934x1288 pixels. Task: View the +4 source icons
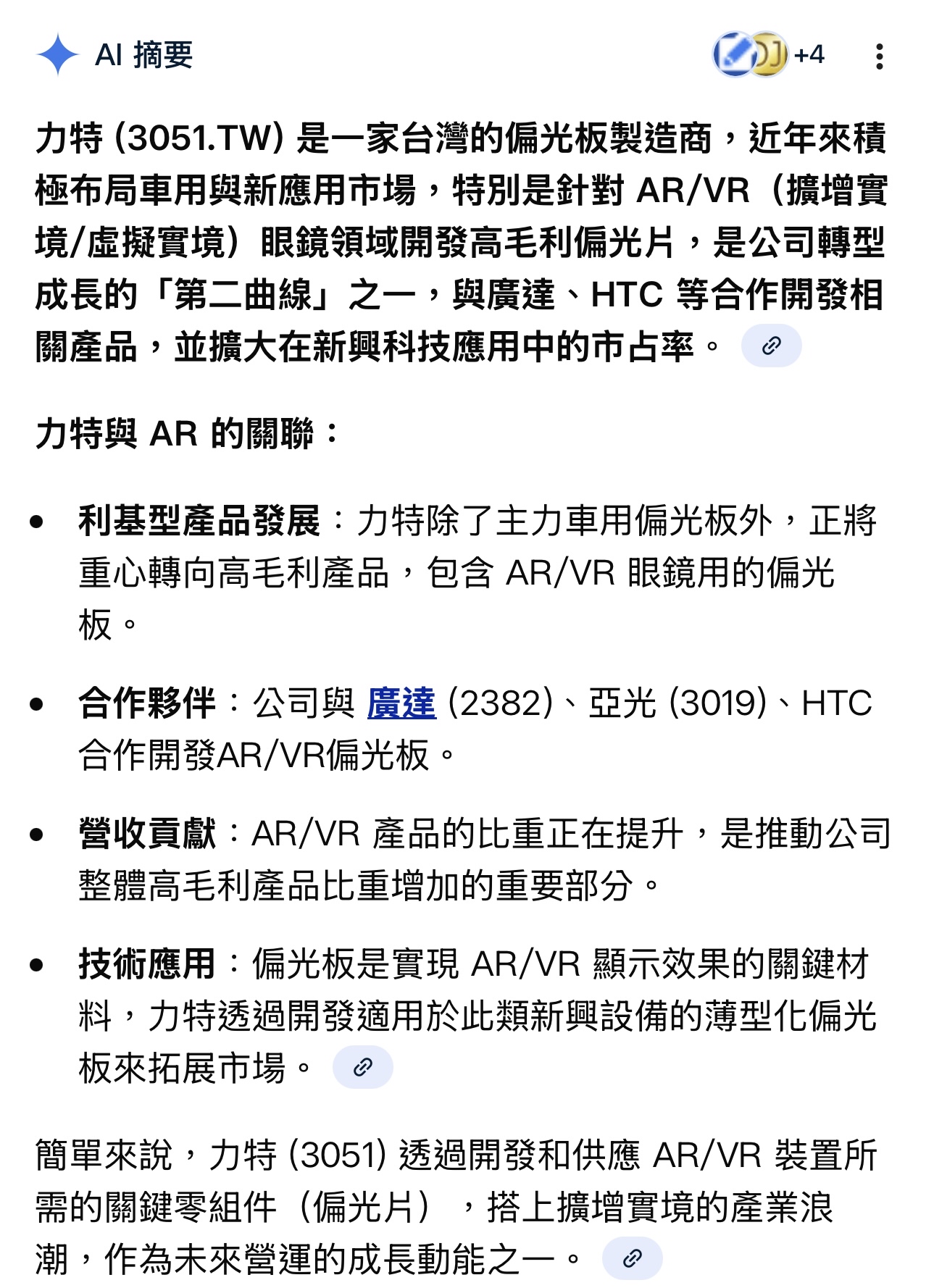coord(769,54)
